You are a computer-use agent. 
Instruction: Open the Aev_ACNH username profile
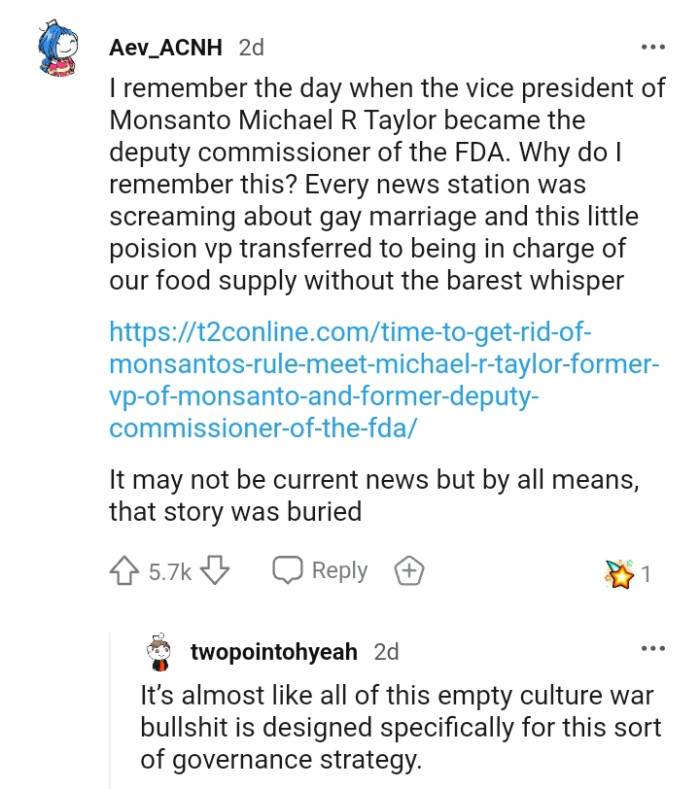[x=167, y=46]
